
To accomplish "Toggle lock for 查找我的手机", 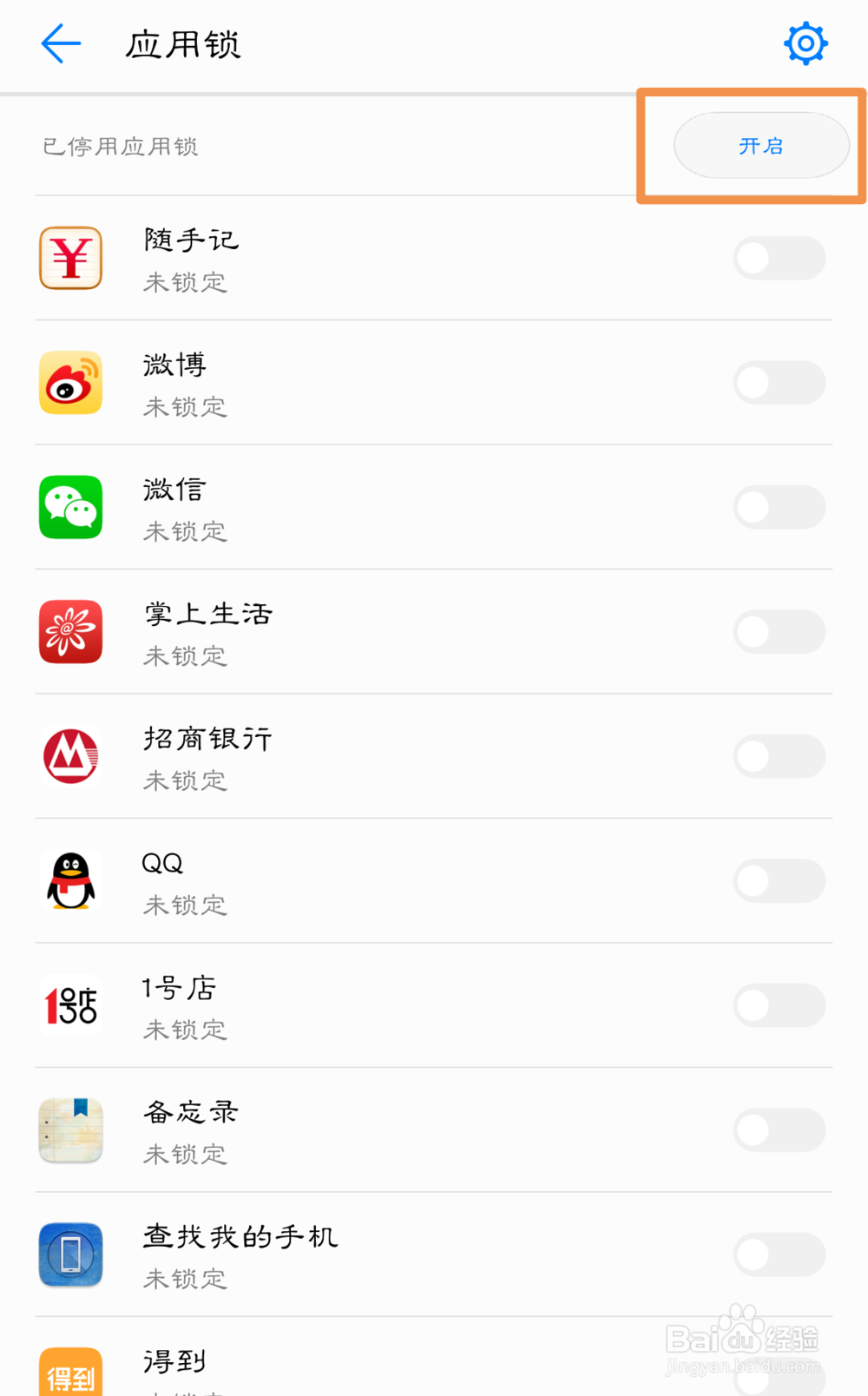I will click(x=779, y=1254).
